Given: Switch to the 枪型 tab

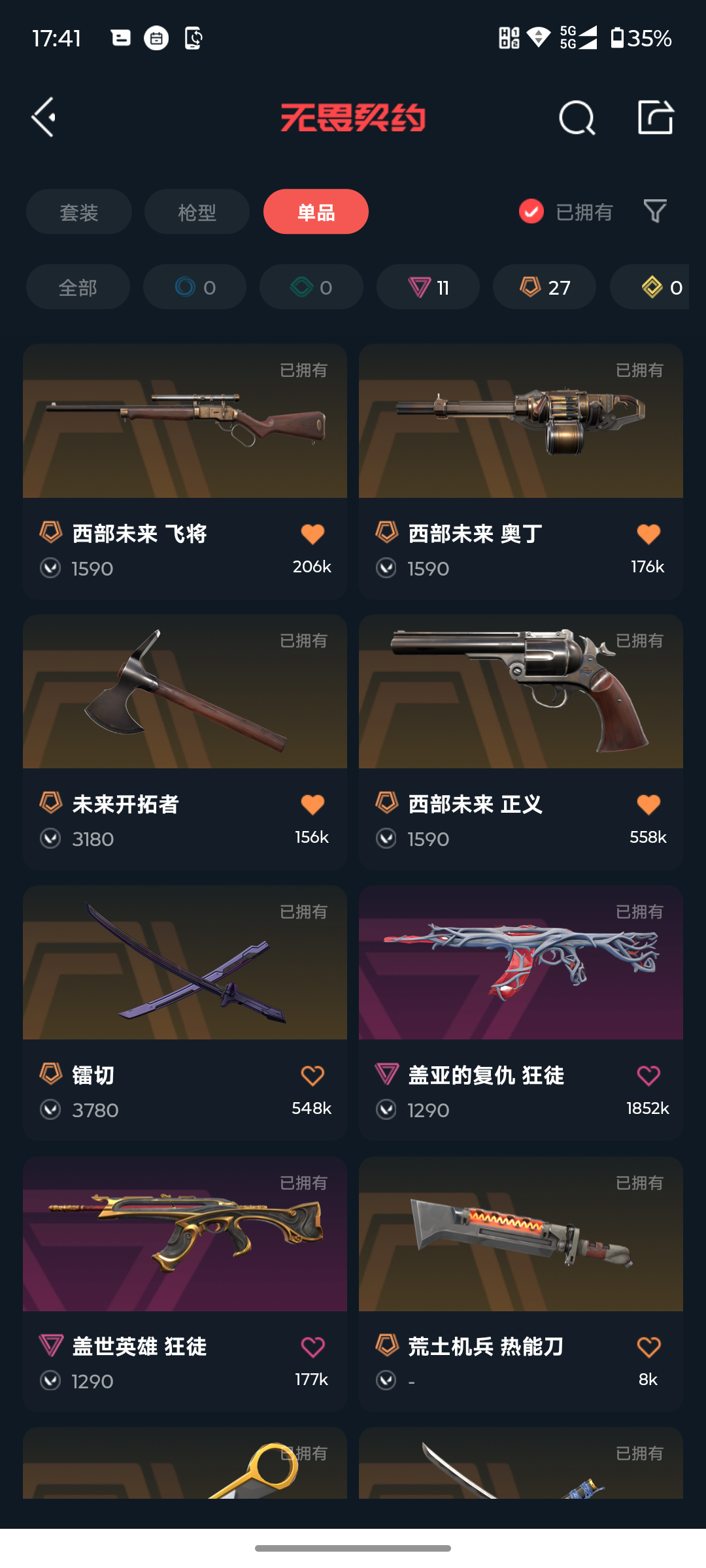Looking at the screenshot, I should 197,212.
